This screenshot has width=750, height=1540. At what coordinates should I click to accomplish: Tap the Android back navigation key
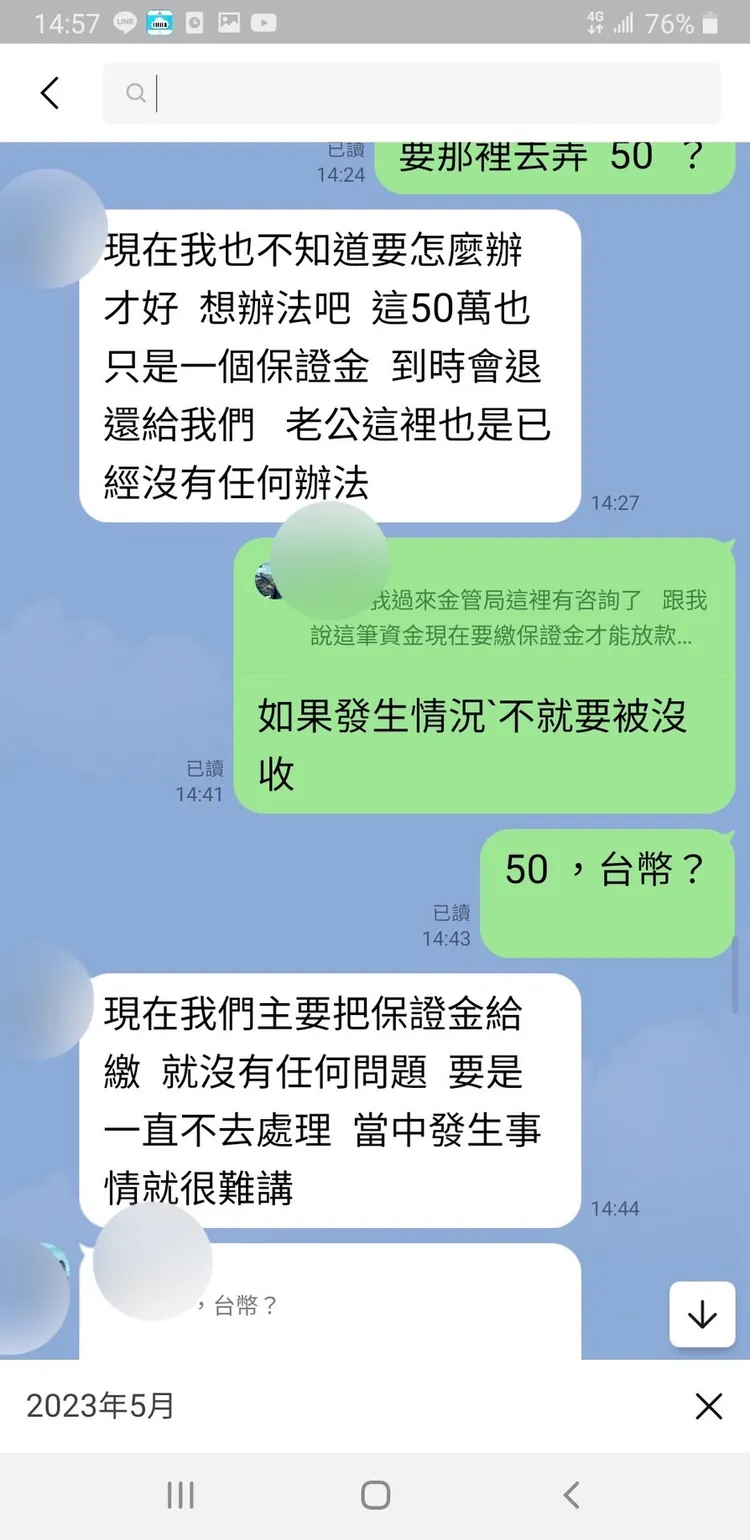tap(570, 1495)
